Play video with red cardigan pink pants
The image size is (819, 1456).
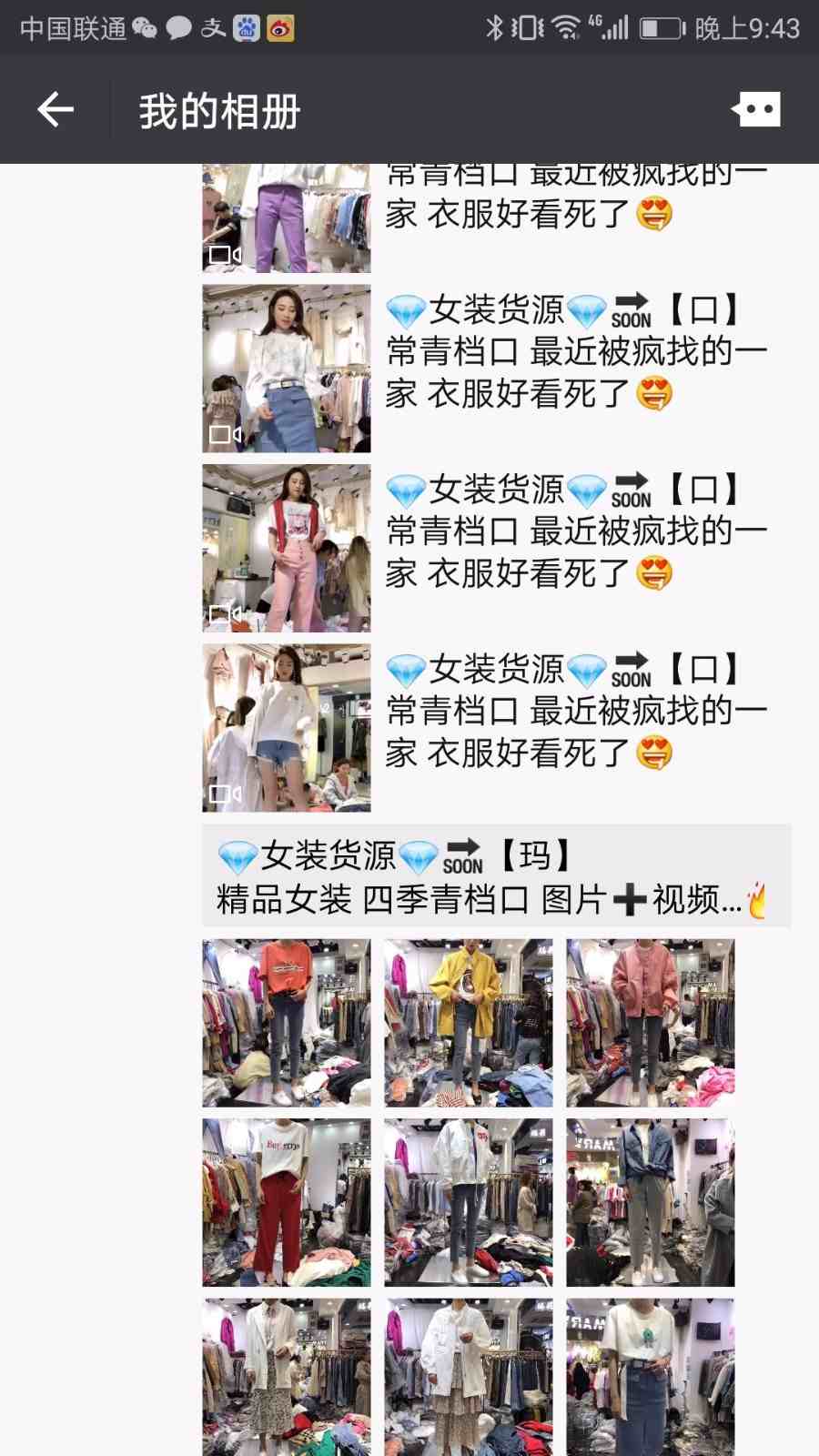[x=286, y=548]
